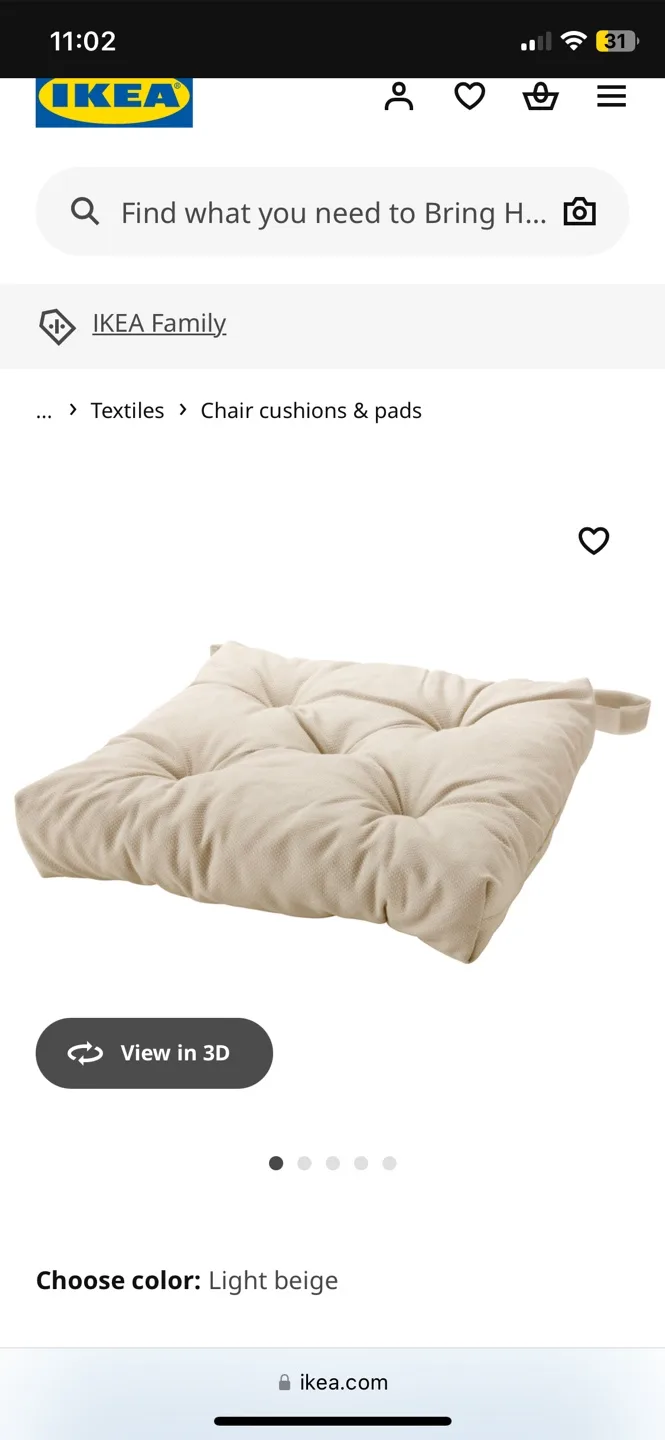This screenshot has height=1440, width=665.
Task: Open the user account icon
Action: (x=398, y=97)
